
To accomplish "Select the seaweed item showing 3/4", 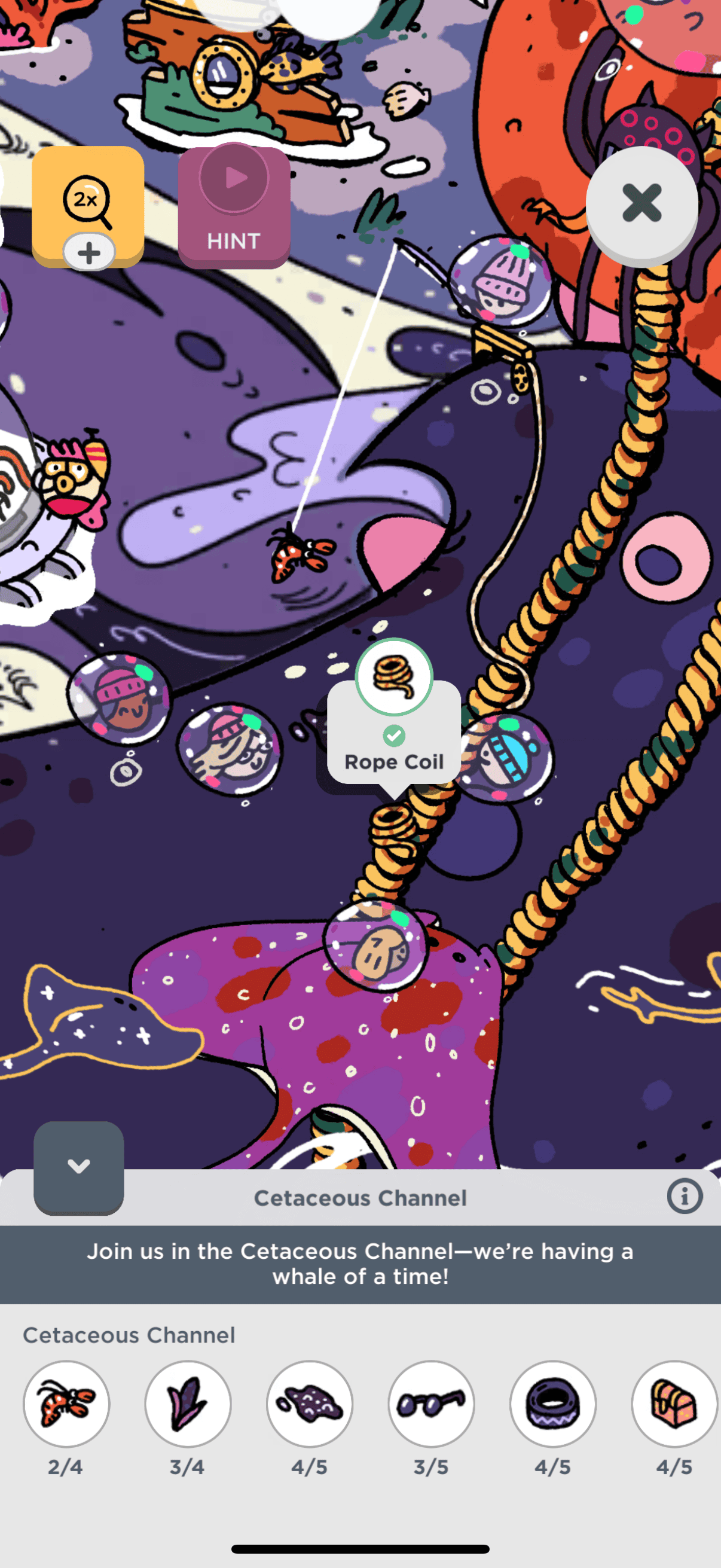I will tap(188, 1404).
